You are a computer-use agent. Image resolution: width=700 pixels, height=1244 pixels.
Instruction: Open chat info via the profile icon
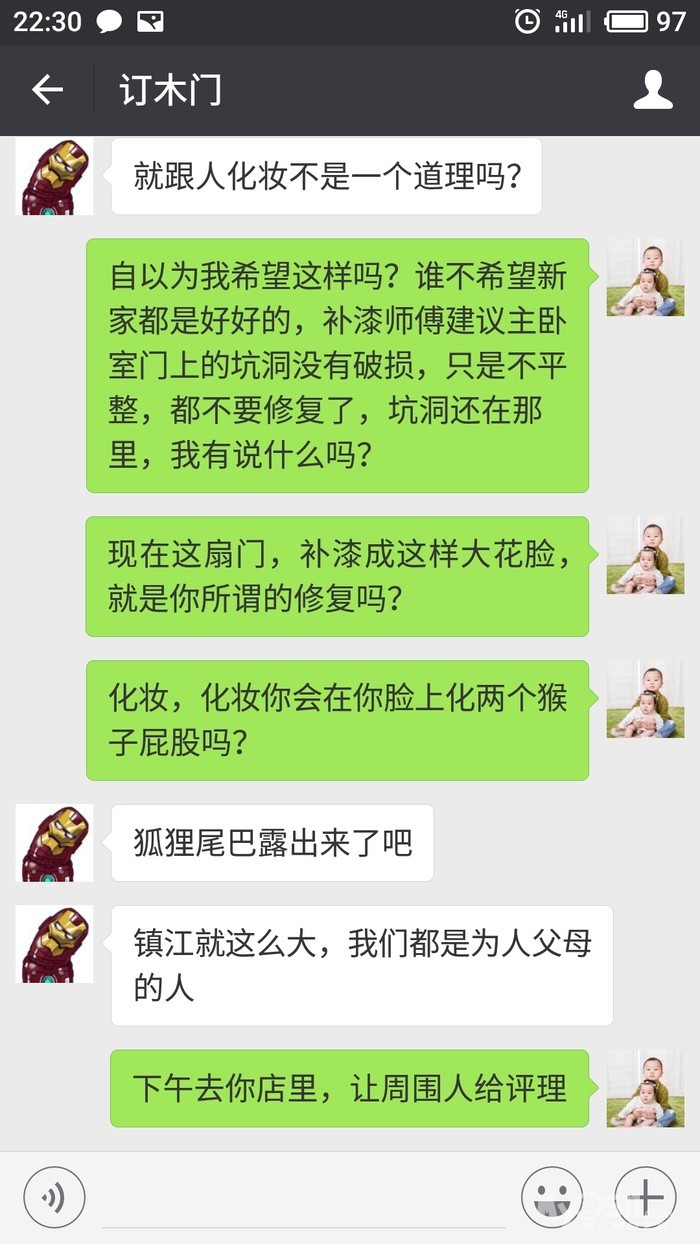[x=653, y=90]
